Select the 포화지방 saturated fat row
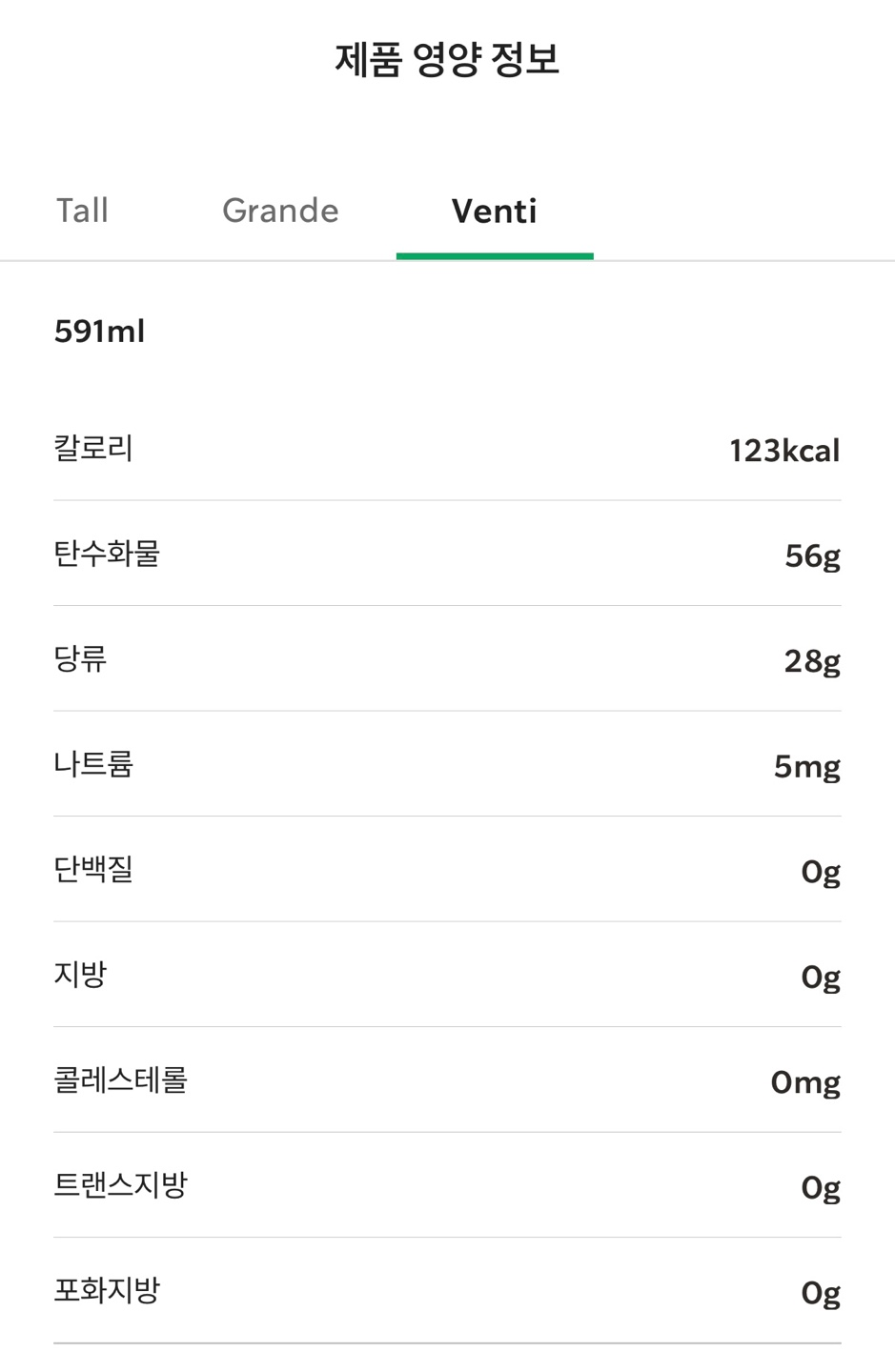 [104, 1290]
